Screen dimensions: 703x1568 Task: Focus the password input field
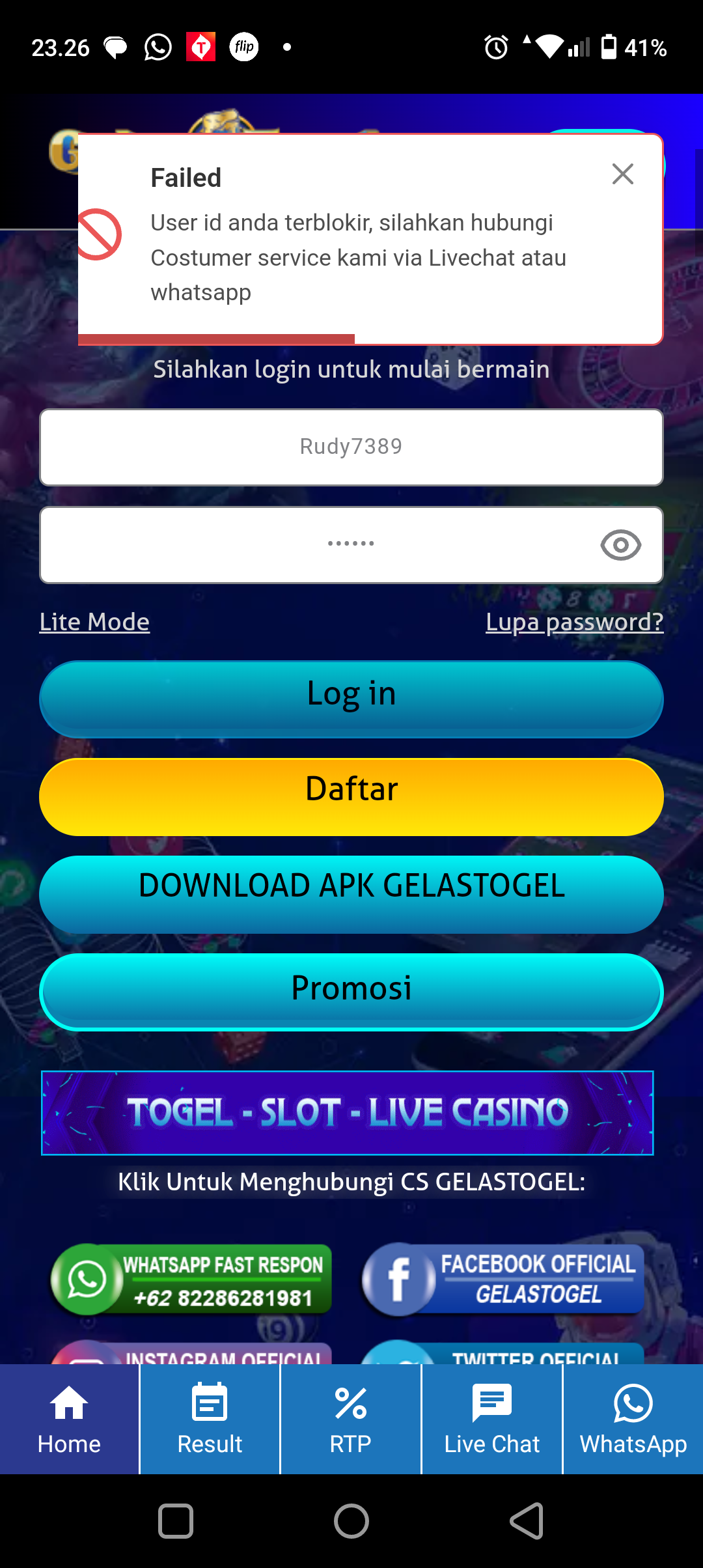click(312, 544)
